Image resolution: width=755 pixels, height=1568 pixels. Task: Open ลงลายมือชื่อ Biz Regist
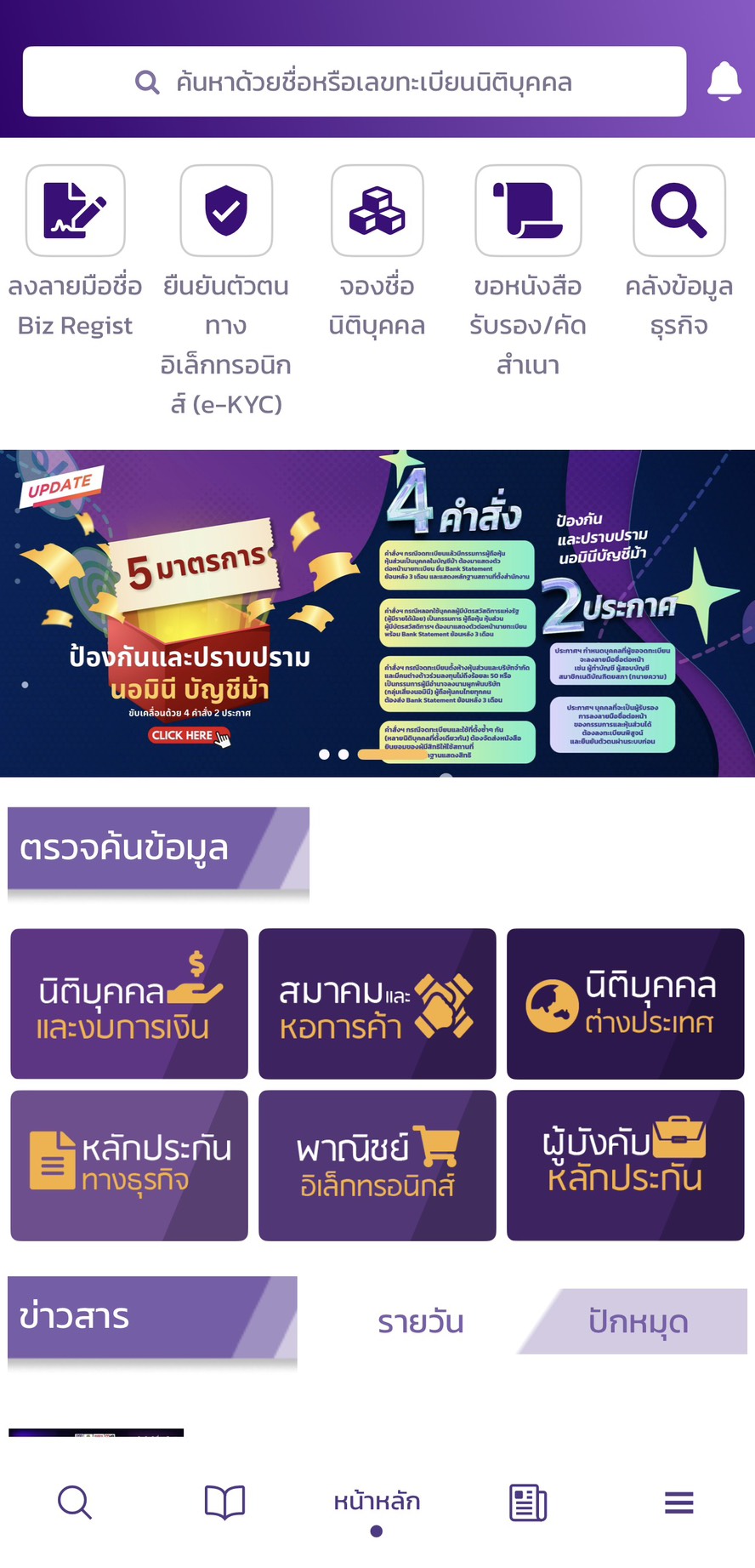(76, 211)
